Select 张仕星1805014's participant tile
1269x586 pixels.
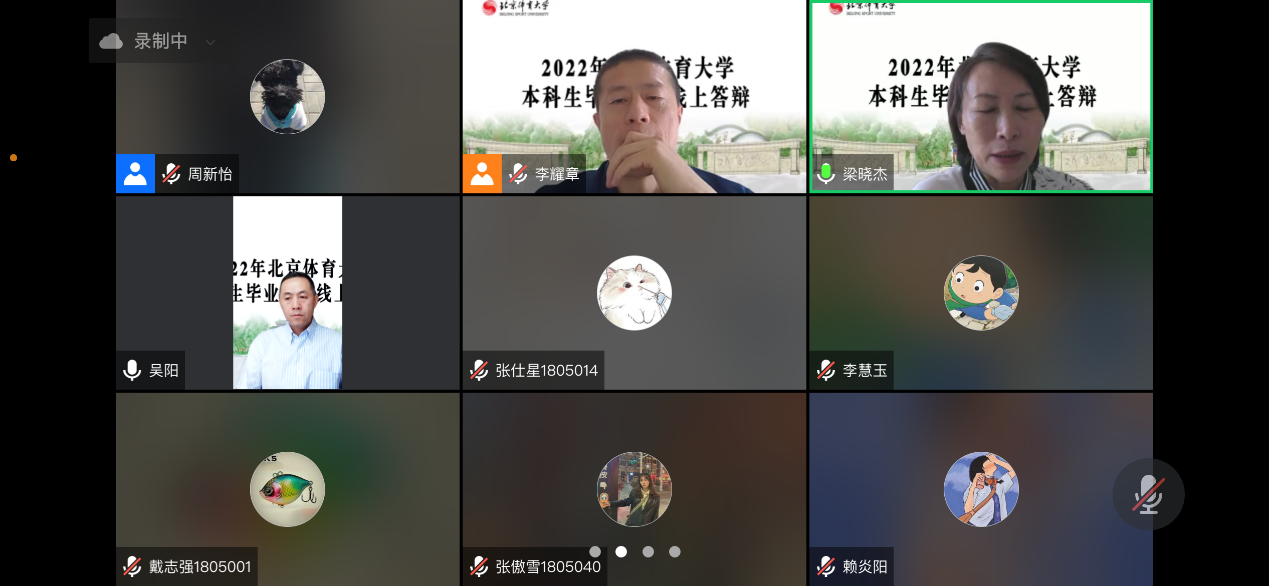click(x=634, y=292)
